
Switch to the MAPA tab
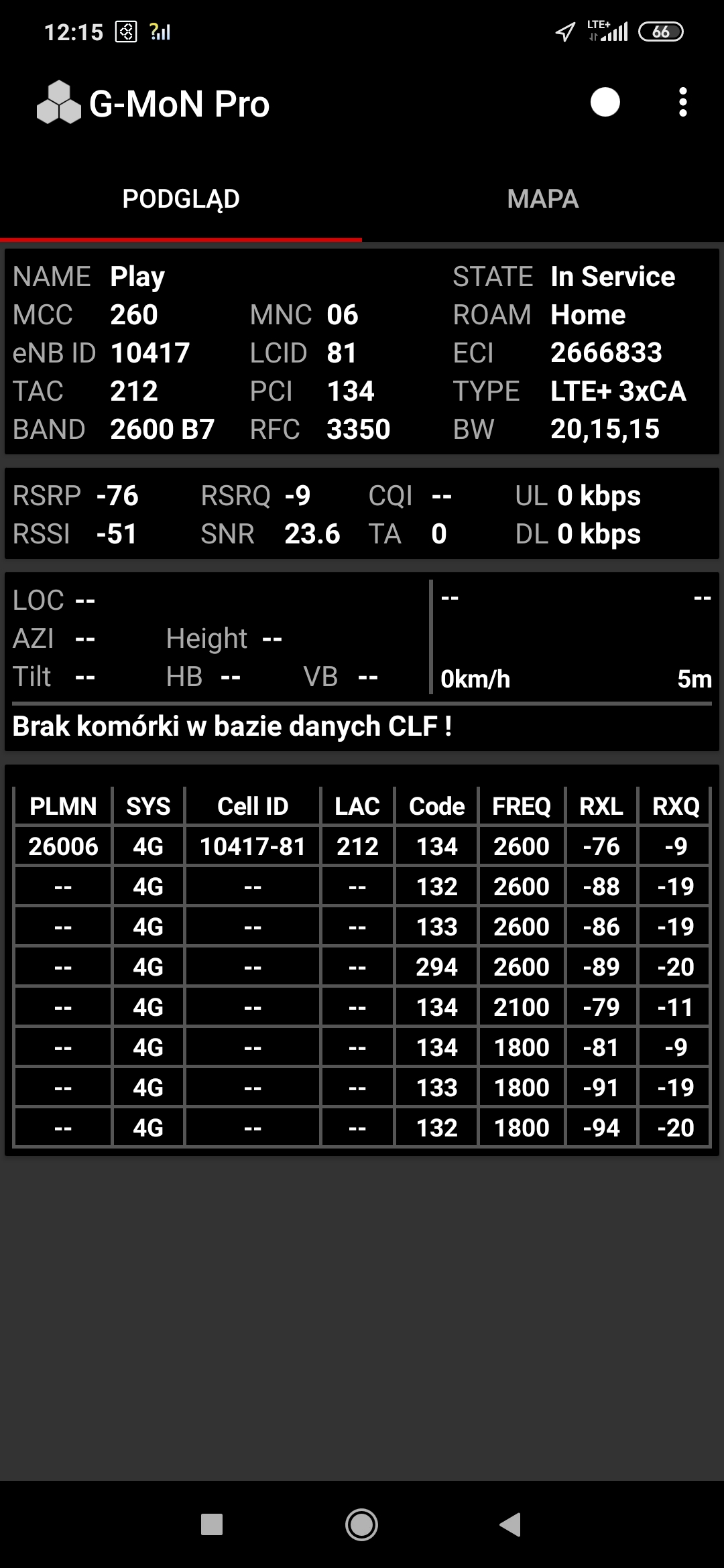[x=542, y=199]
